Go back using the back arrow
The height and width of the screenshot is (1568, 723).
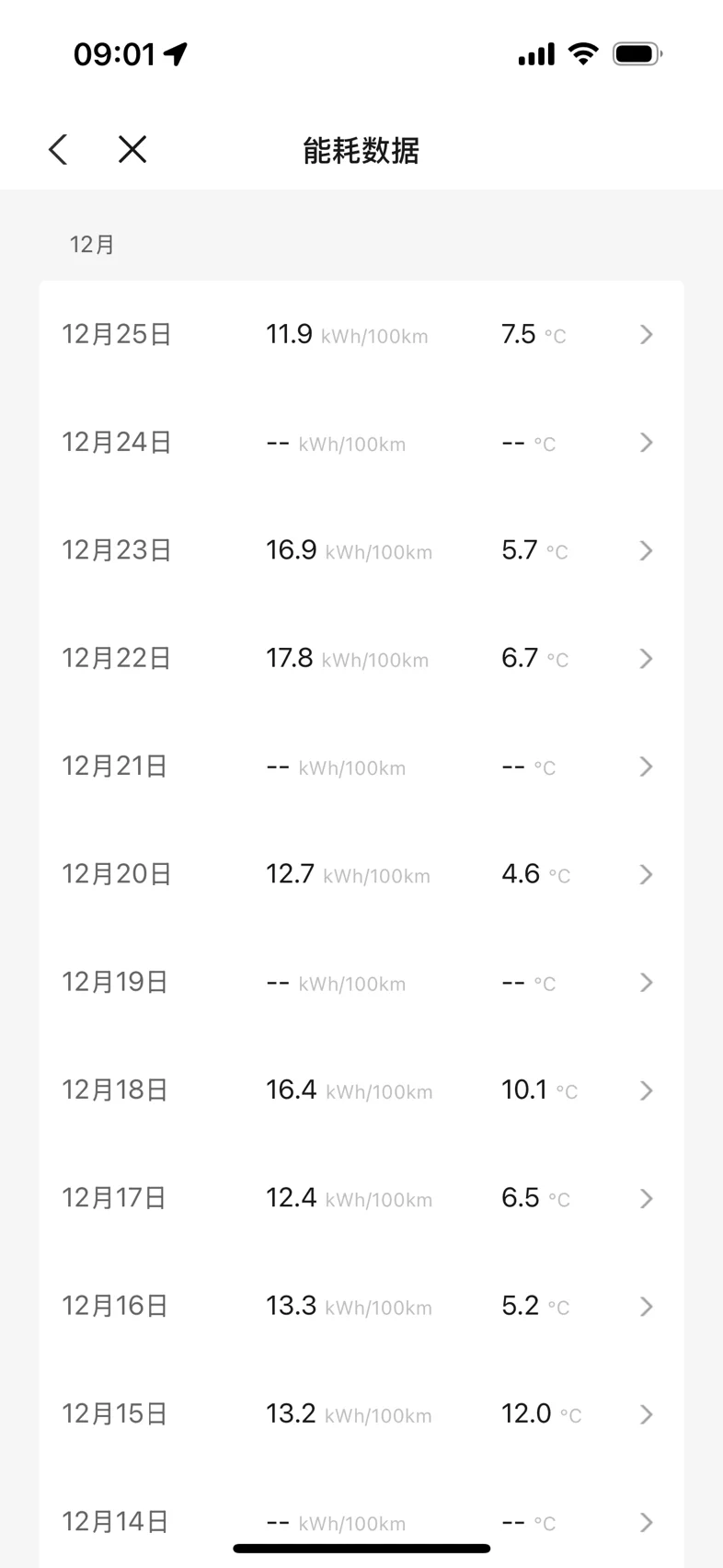click(x=58, y=149)
